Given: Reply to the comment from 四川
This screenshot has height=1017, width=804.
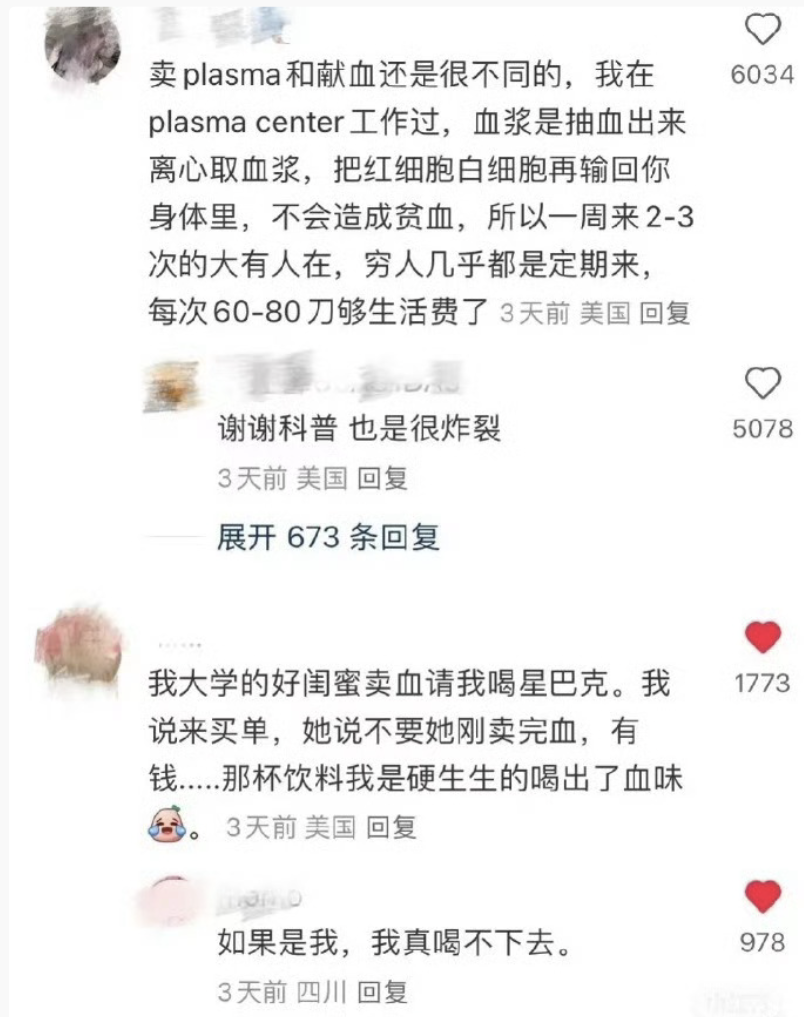Looking at the screenshot, I should pos(382,992).
